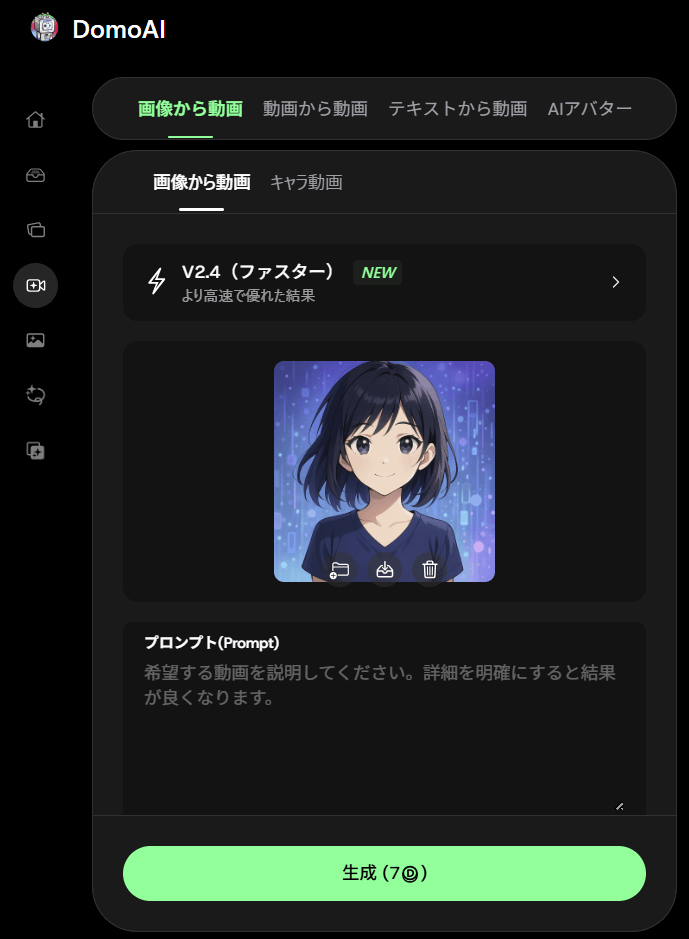The width and height of the screenshot is (689, 939).
Task: Open the gallery stack icon in sidebar
Action: (x=35, y=230)
